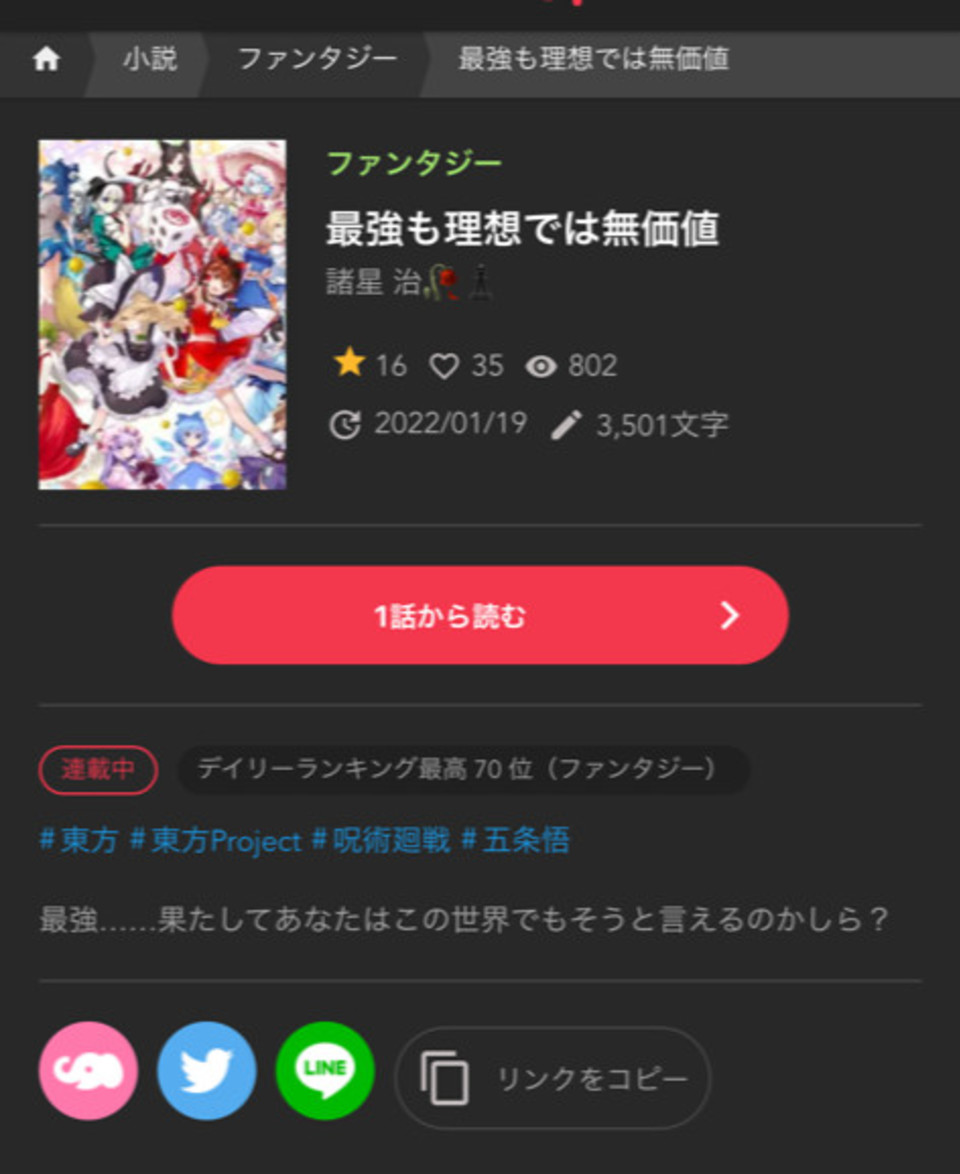Open the 小説 breadcrumb
Image resolution: width=960 pixels, height=1174 pixels.
pos(150,59)
